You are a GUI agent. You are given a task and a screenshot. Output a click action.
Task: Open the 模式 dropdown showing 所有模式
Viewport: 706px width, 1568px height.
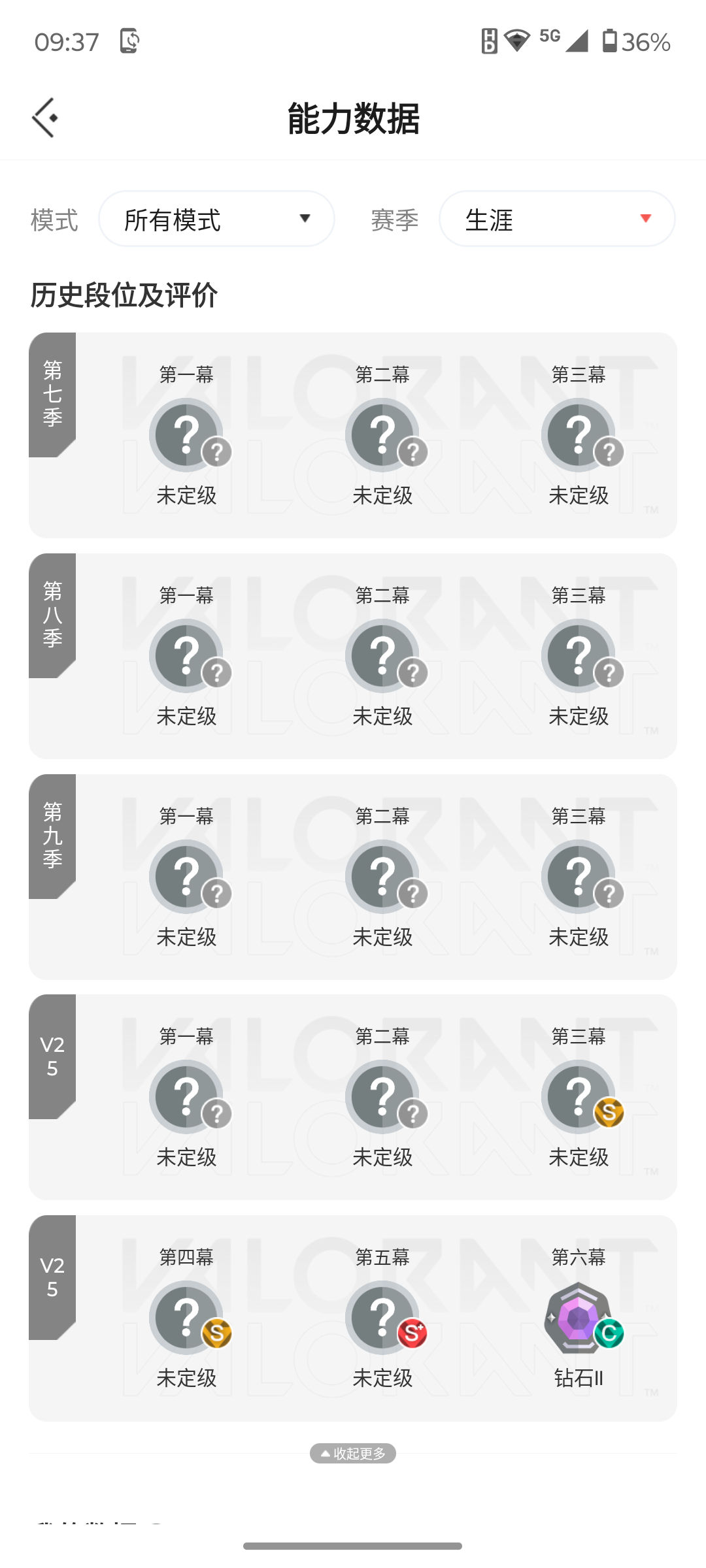(216, 219)
